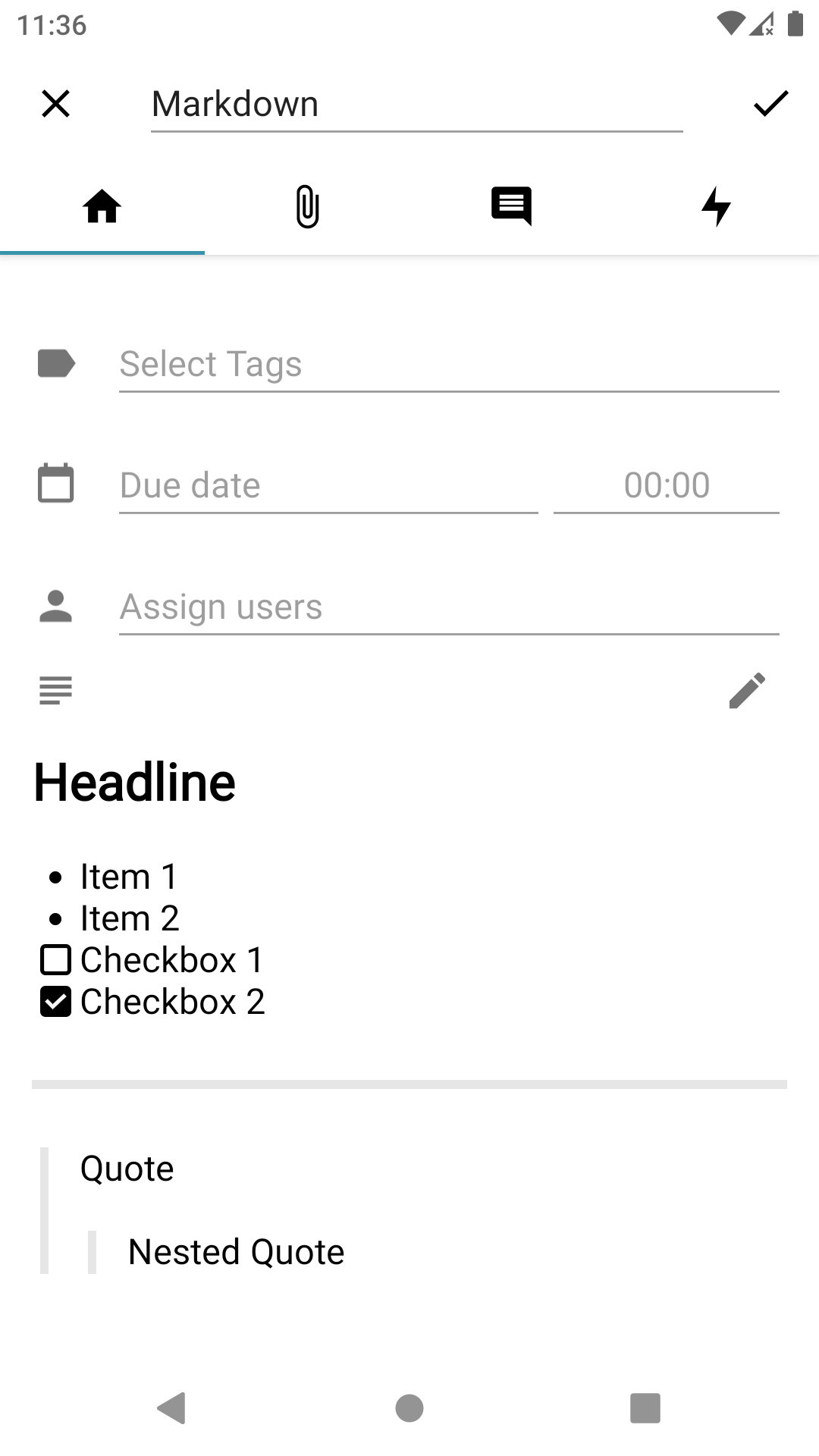Set the due time 00:00 field
This screenshot has height=1456, width=819.
coord(667,486)
